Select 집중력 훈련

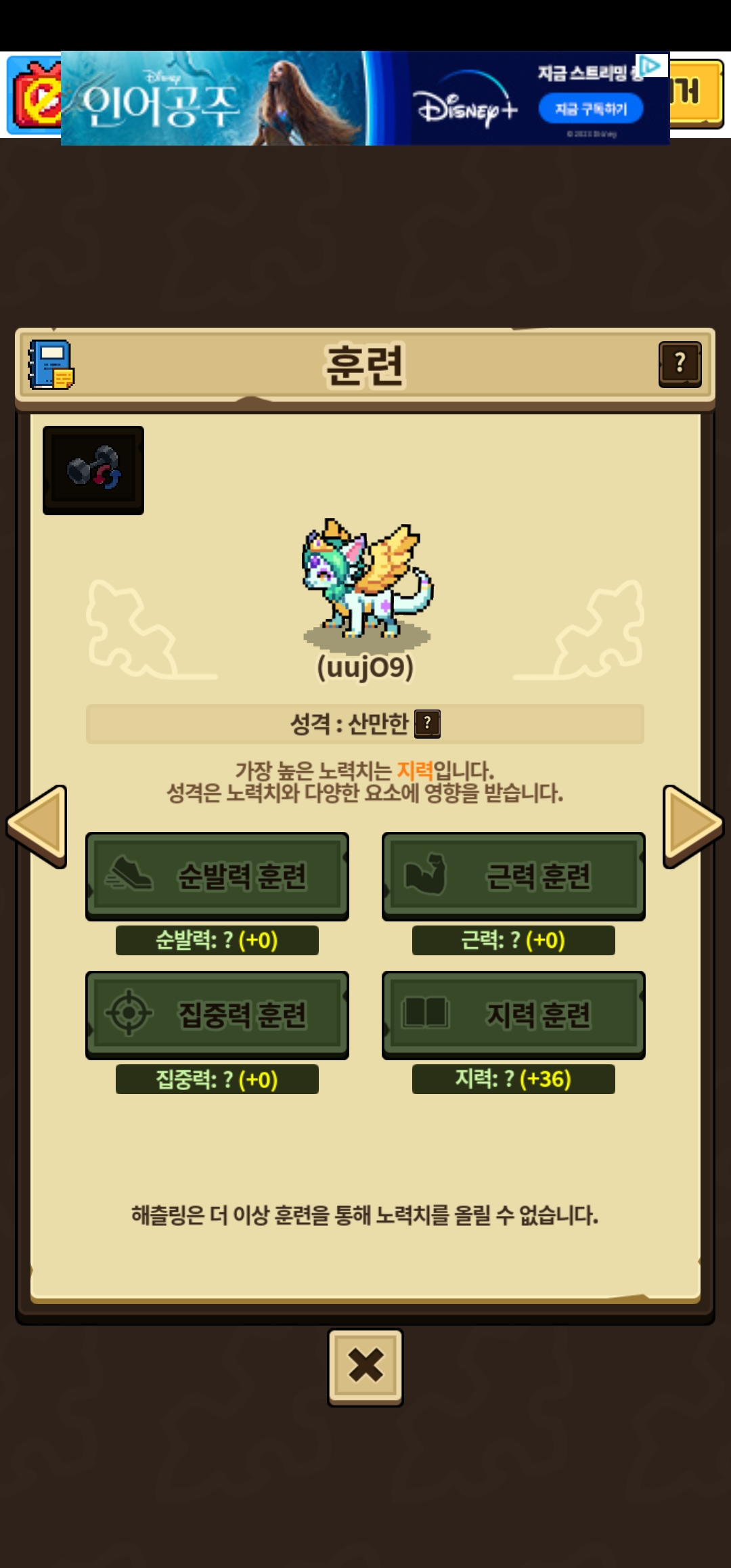(217, 1015)
